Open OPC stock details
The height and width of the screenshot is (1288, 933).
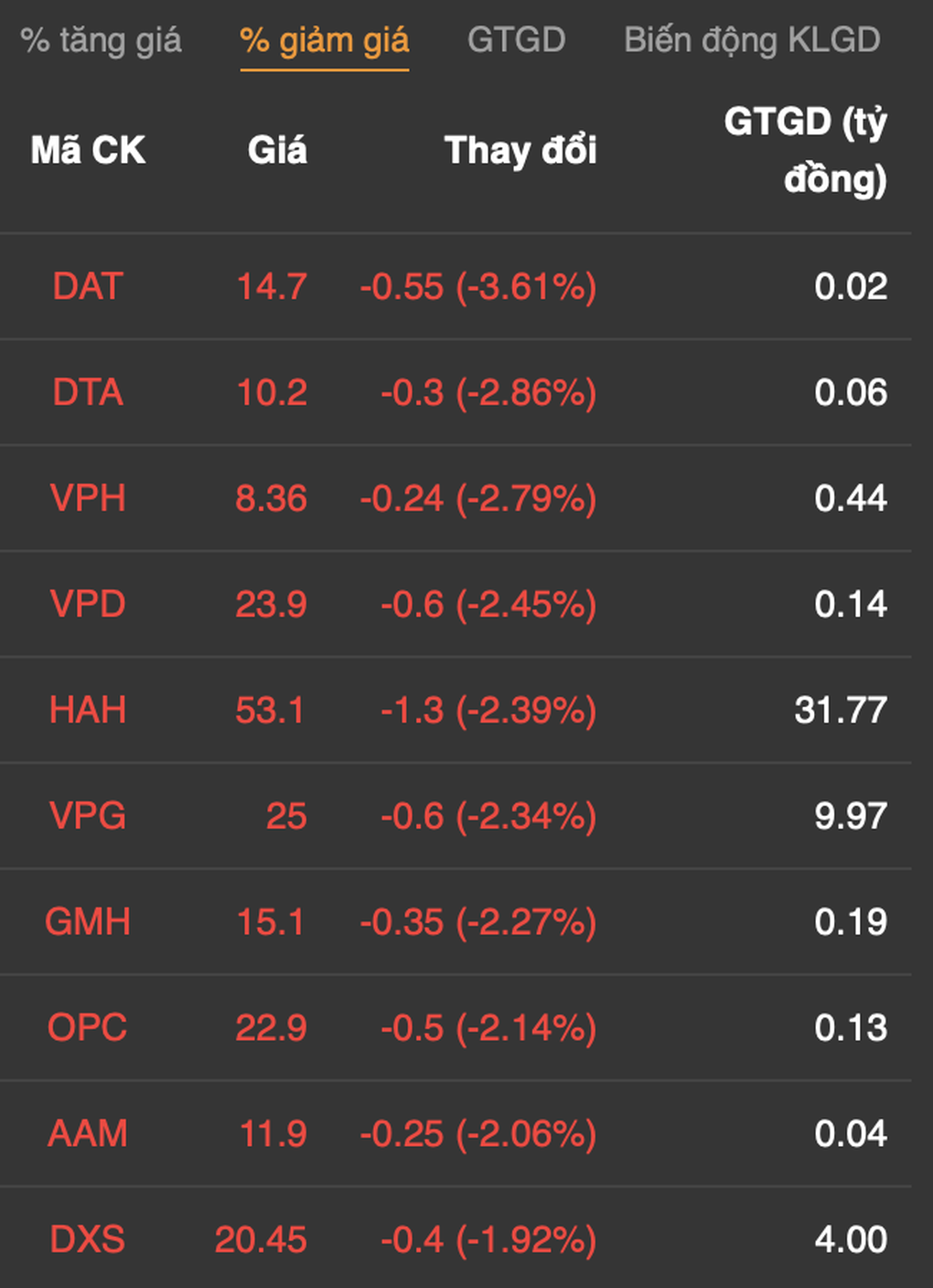point(88,1028)
